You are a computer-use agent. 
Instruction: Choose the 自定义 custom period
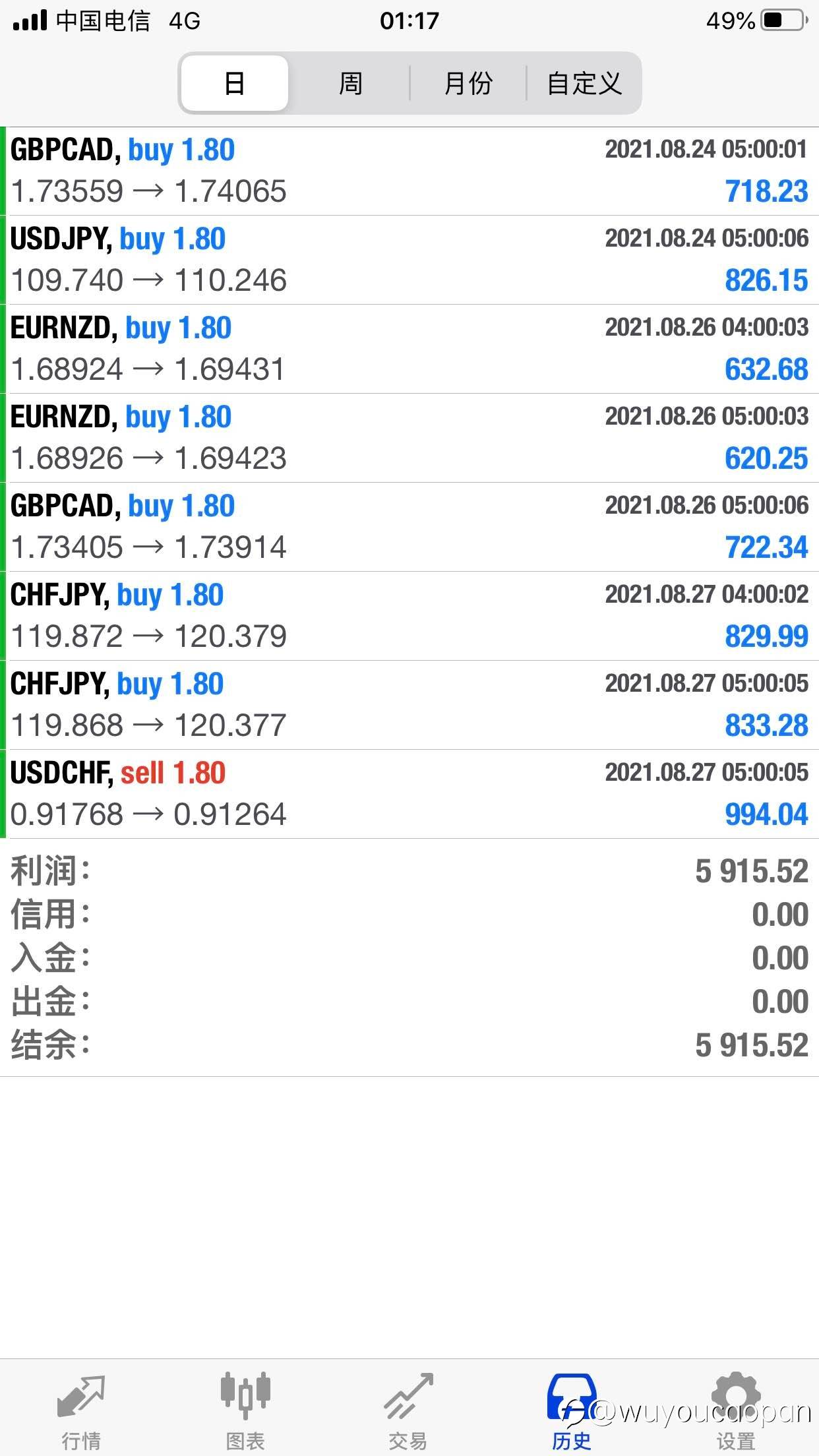584,84
